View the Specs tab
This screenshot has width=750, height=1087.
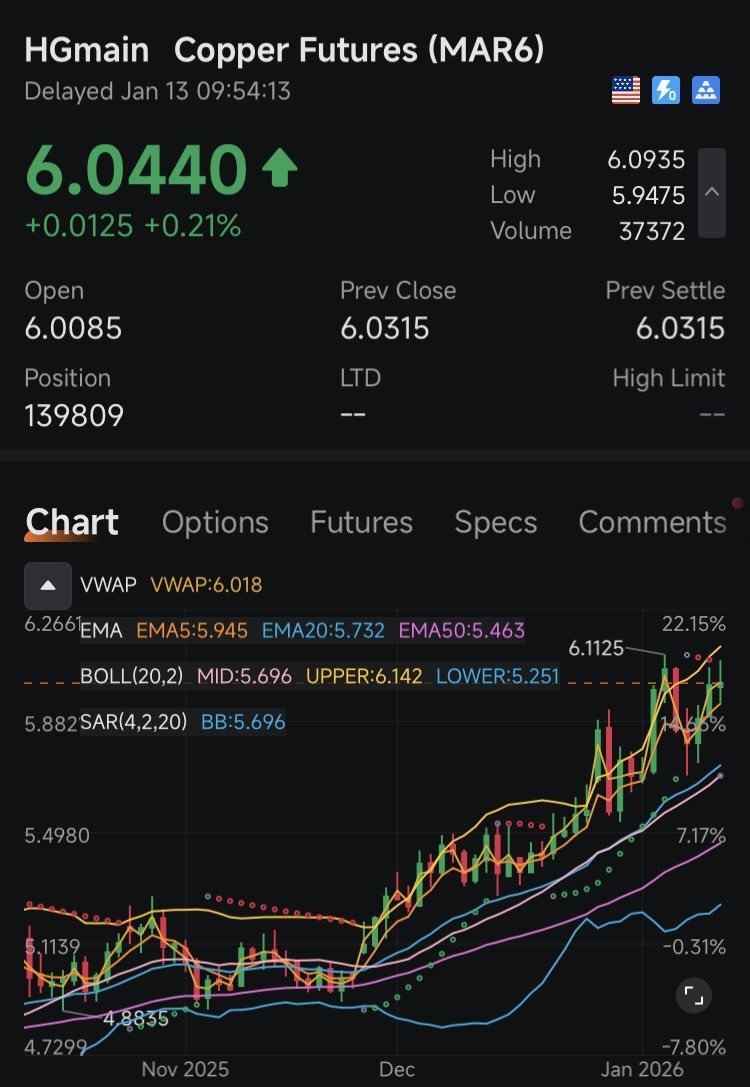(495, 522)
